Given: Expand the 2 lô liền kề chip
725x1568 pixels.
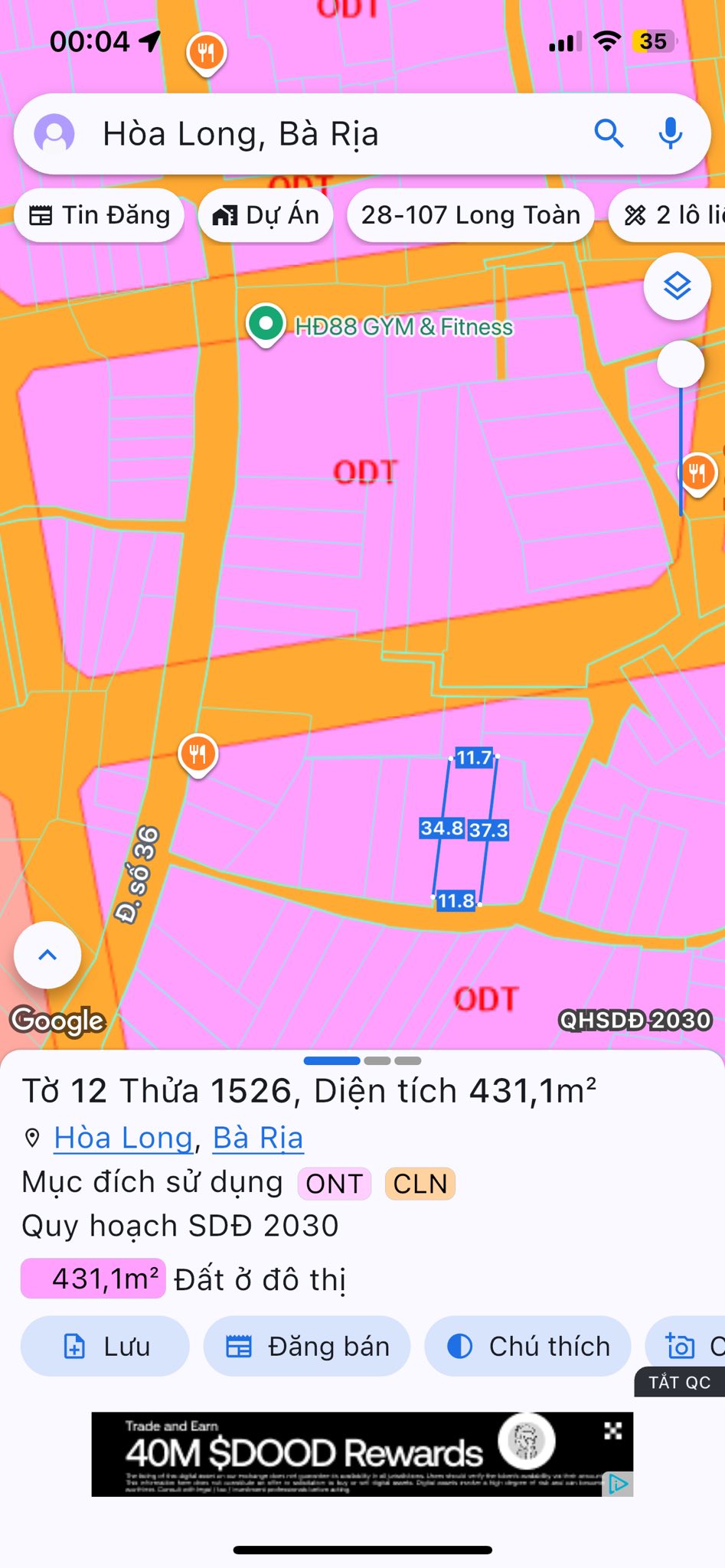Looking at the screenshot, I should click(x=672, y=215).
